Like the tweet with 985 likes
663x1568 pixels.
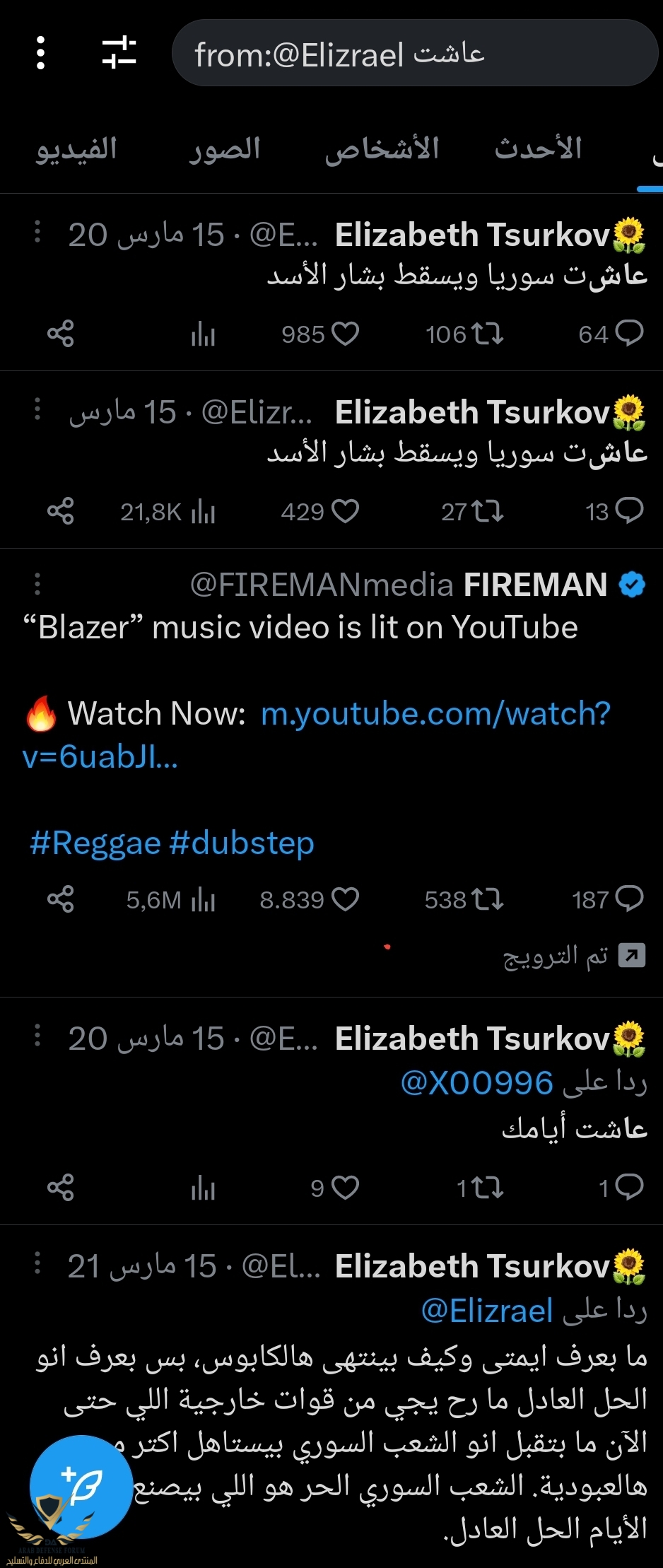pos(345,334)
